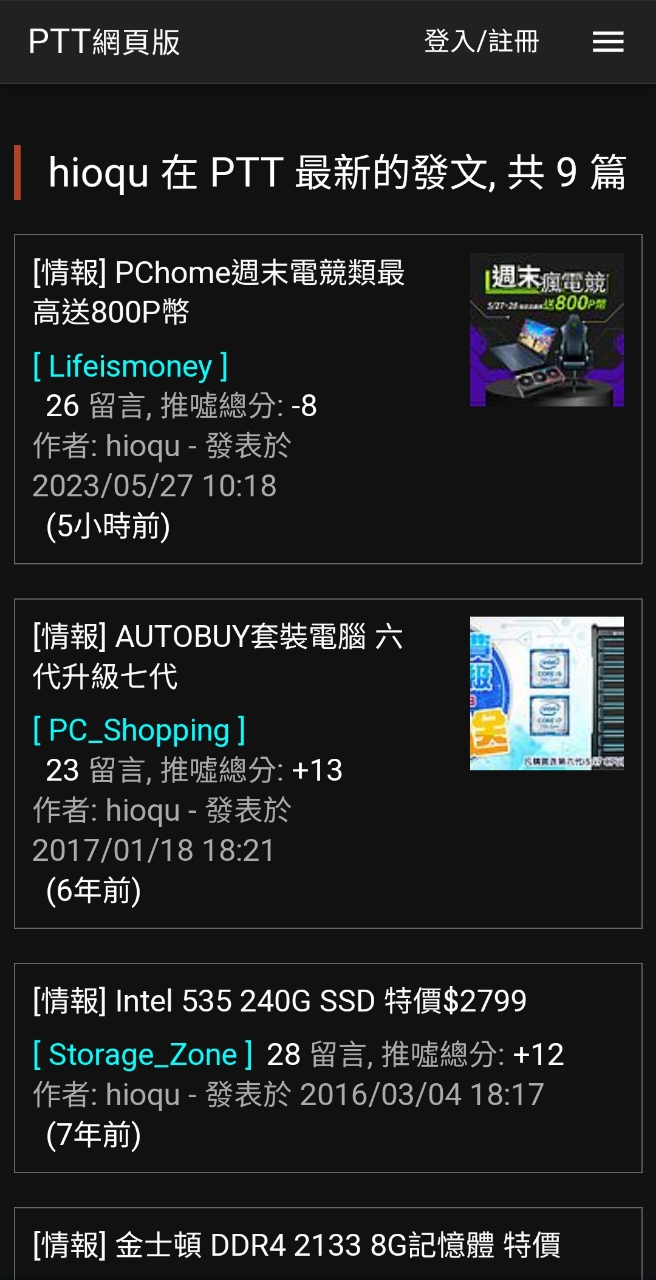Open the Intel 535 240G SSD post
Image resolution: width=656 pixels, height=1280 pixels.
[x=280, y=1001]
